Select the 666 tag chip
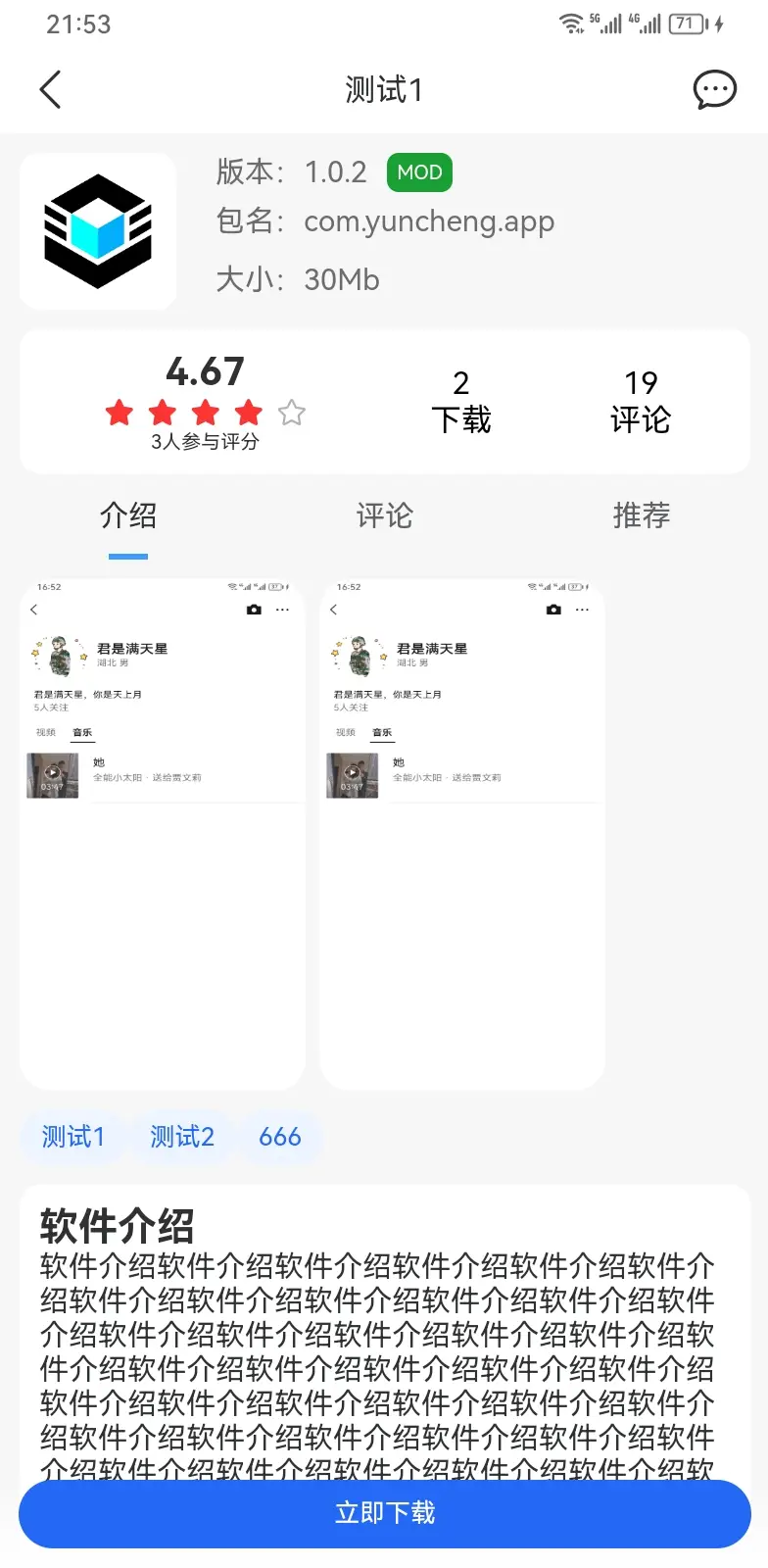This screenshot has height=1568, width=768. click(x=280, y=1137)
